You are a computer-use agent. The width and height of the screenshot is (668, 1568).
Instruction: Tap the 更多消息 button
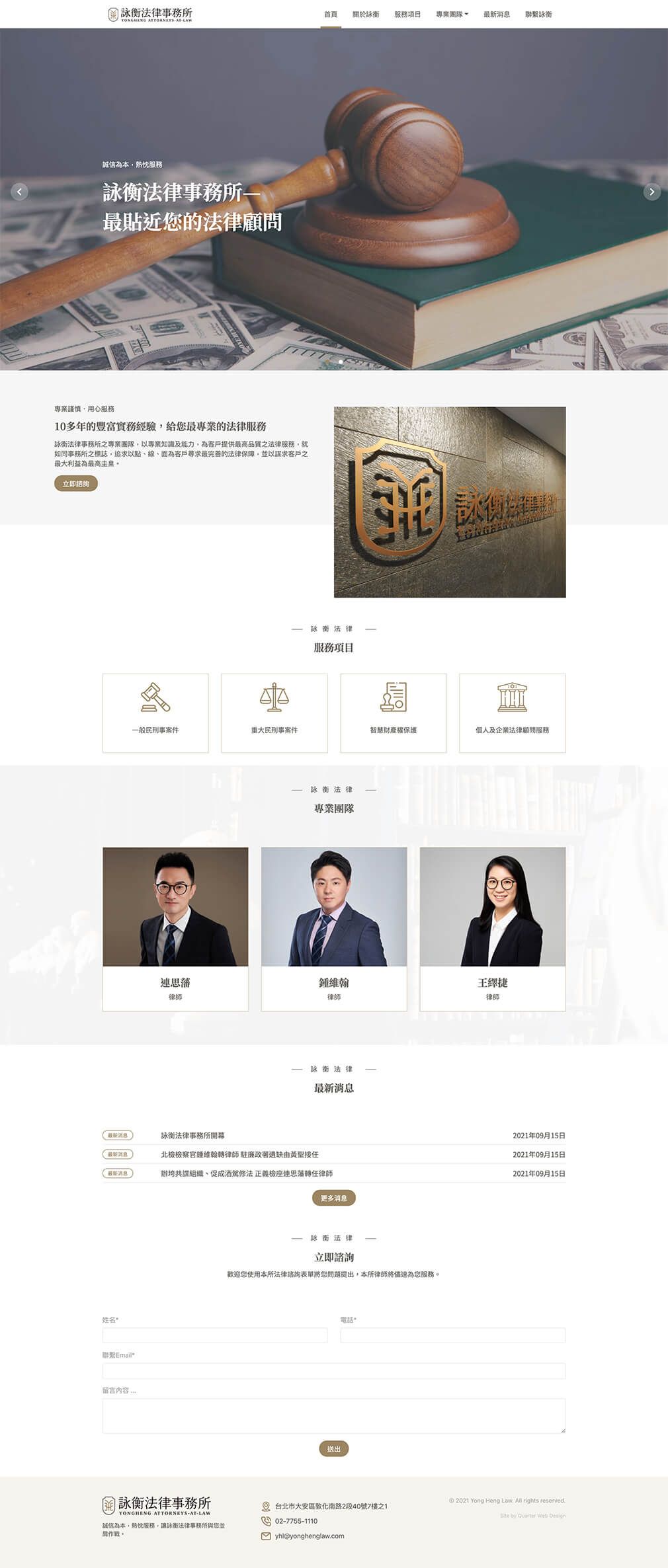click(334, 1198)
